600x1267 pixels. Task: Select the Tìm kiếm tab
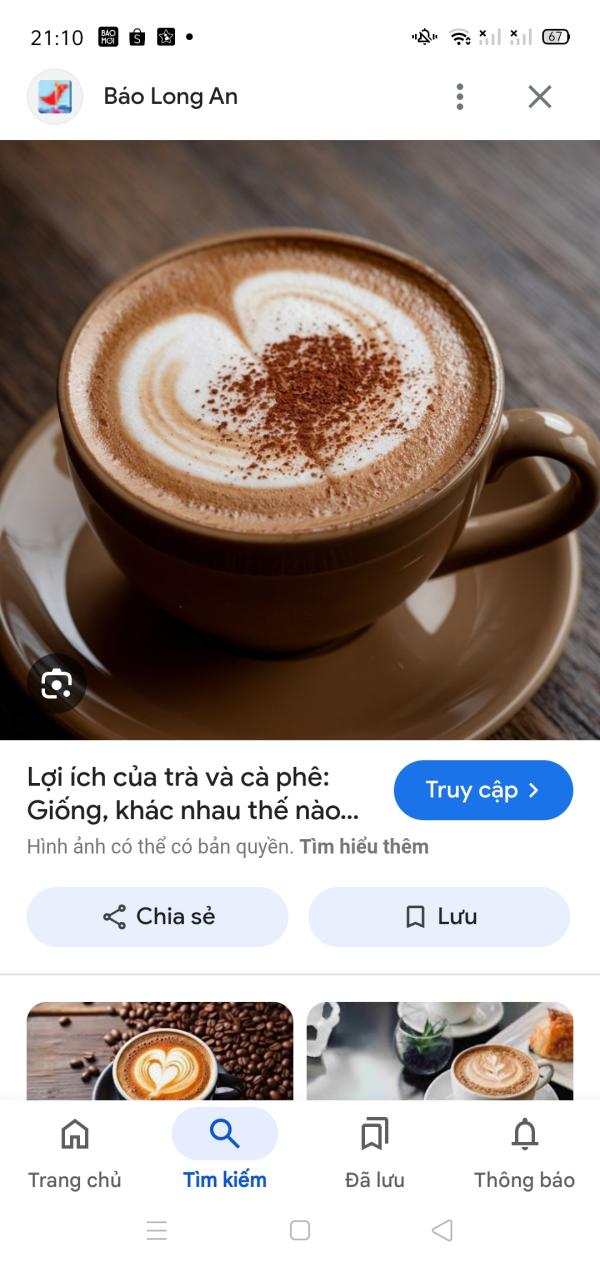pyautogui.click(x=225, y=1153)
